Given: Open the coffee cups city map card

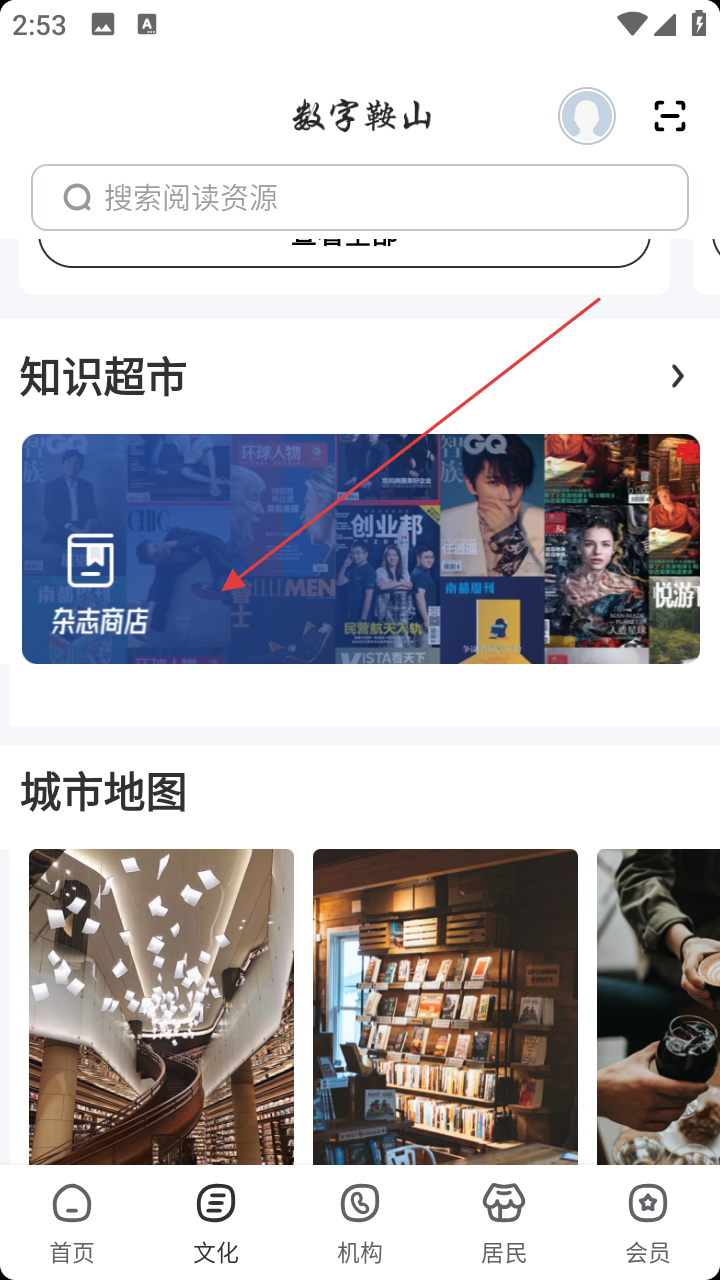Looking at the screenshot, I should pos(658,1005).
